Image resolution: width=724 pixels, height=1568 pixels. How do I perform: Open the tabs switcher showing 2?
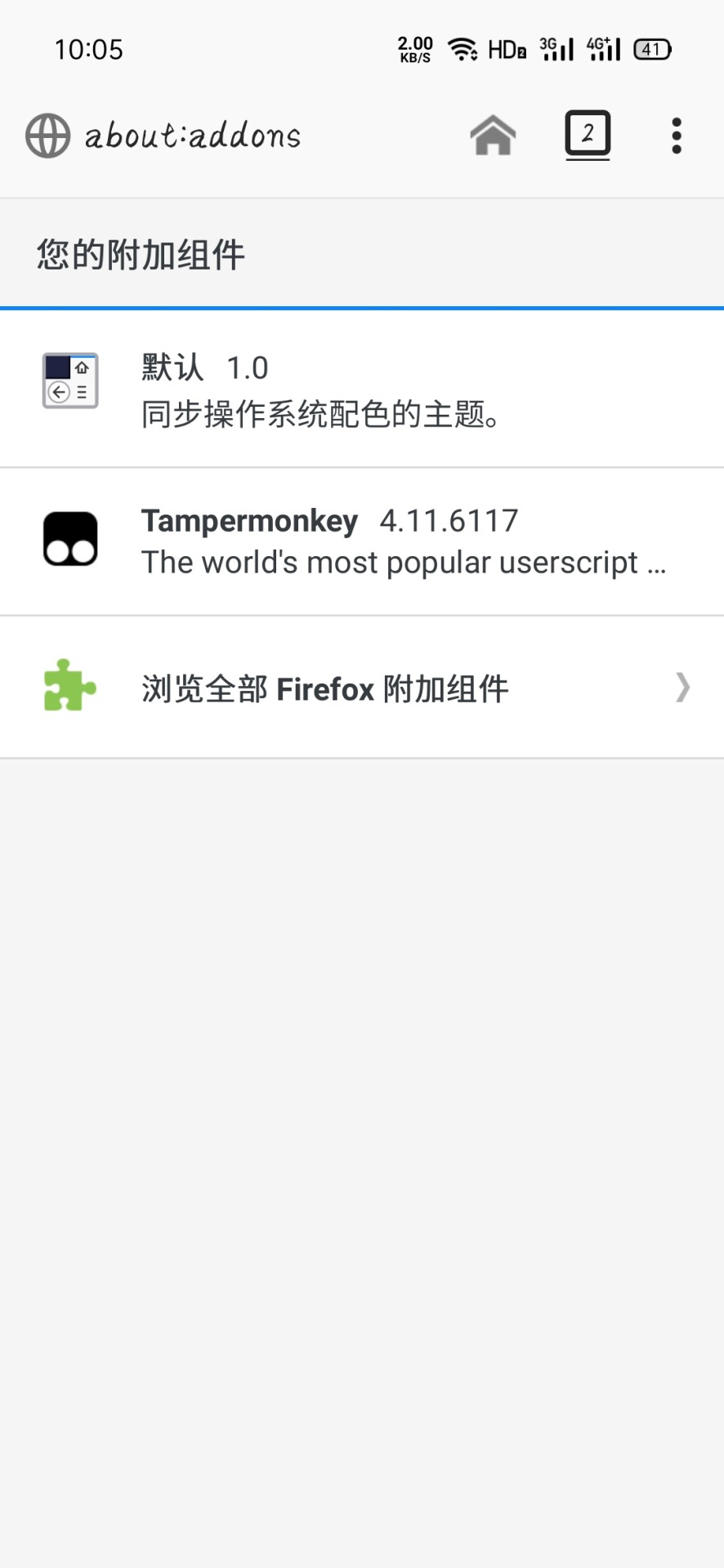point(588,135)
